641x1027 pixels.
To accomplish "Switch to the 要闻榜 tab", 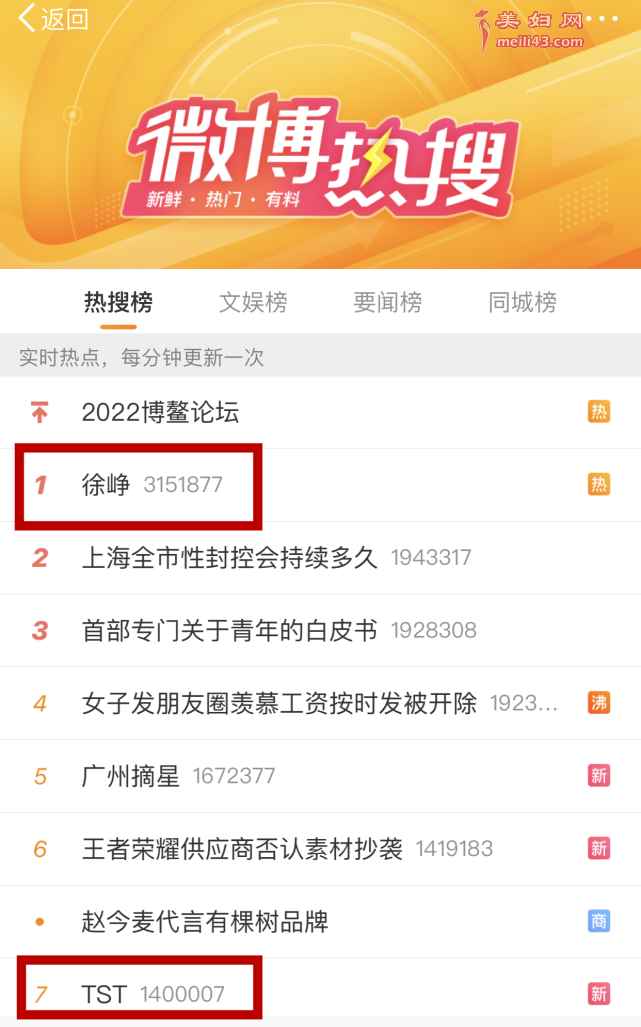I will click(x=387, y=302).
